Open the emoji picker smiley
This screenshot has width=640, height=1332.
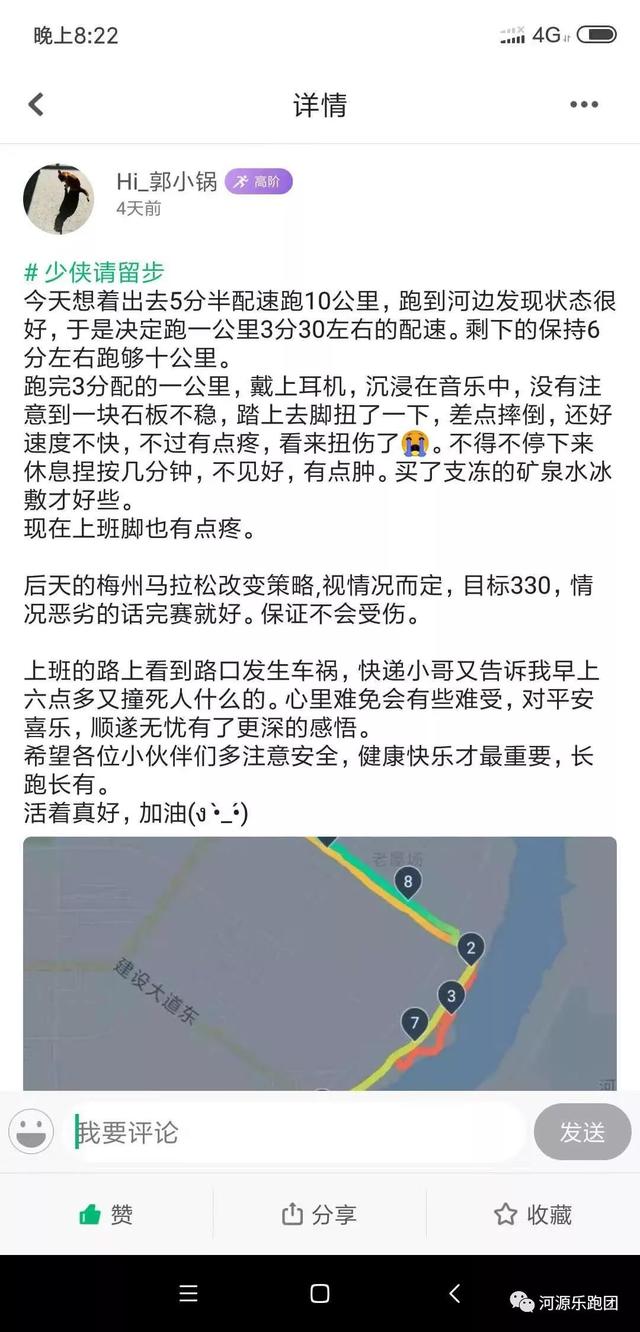[31, 1132]
